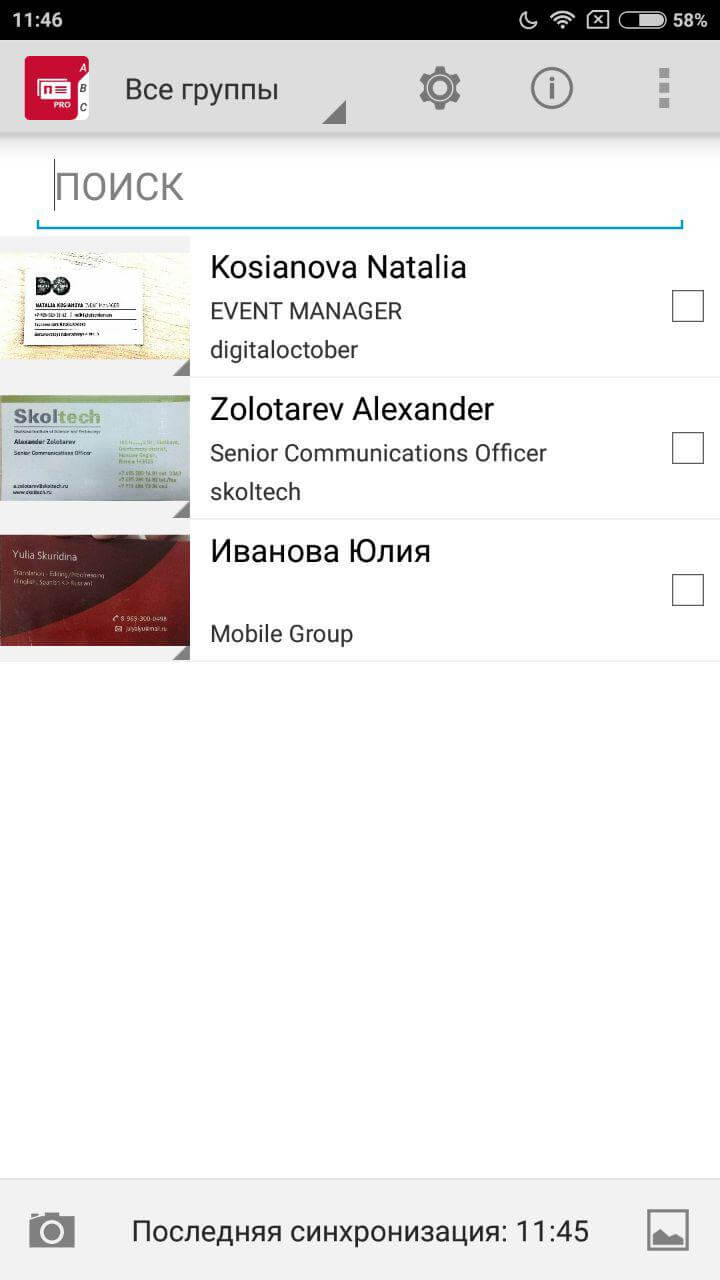Viewport: 720px width, 1280px height.
Task: Tap the ПОИСК search field
Action: (360, 186)
